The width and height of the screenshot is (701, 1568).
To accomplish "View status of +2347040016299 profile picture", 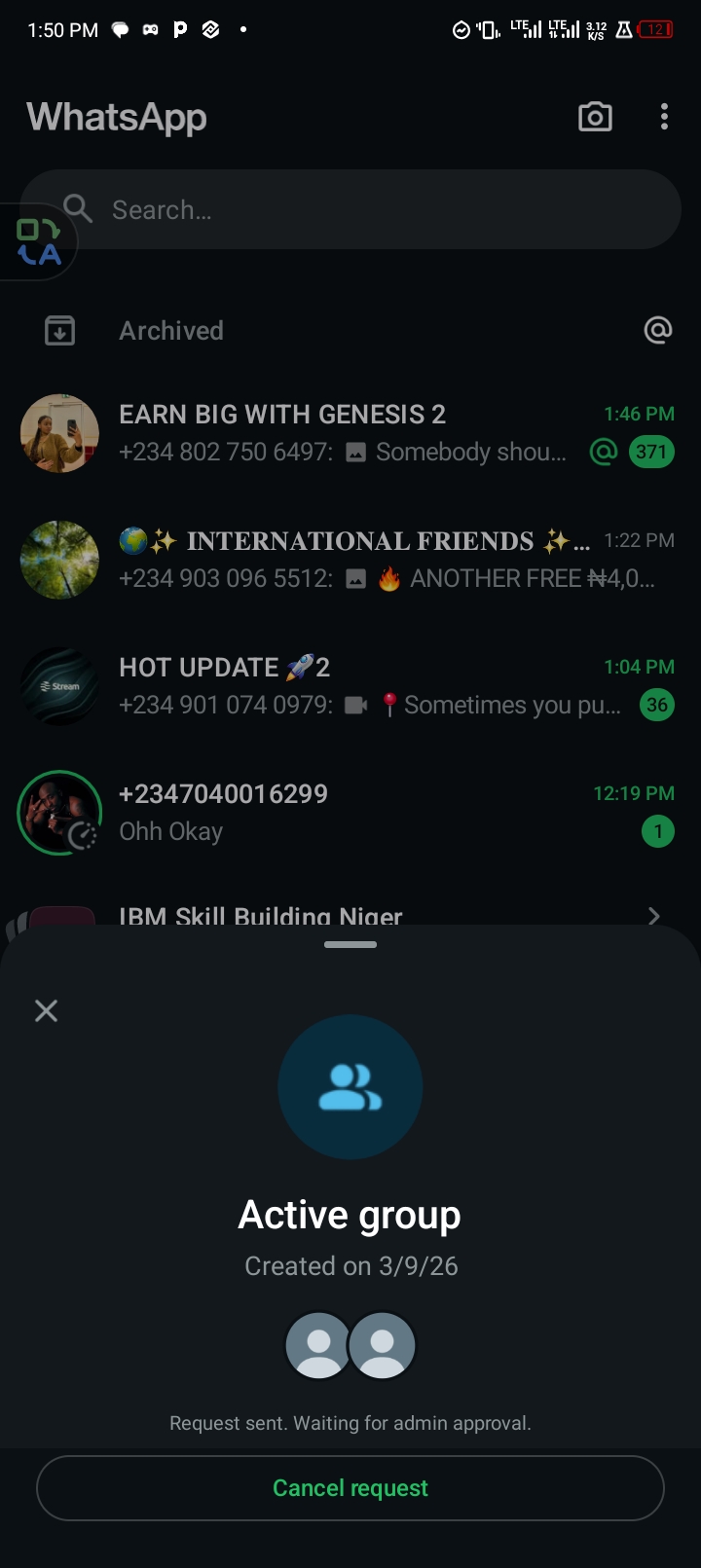I will pos(59,813).
